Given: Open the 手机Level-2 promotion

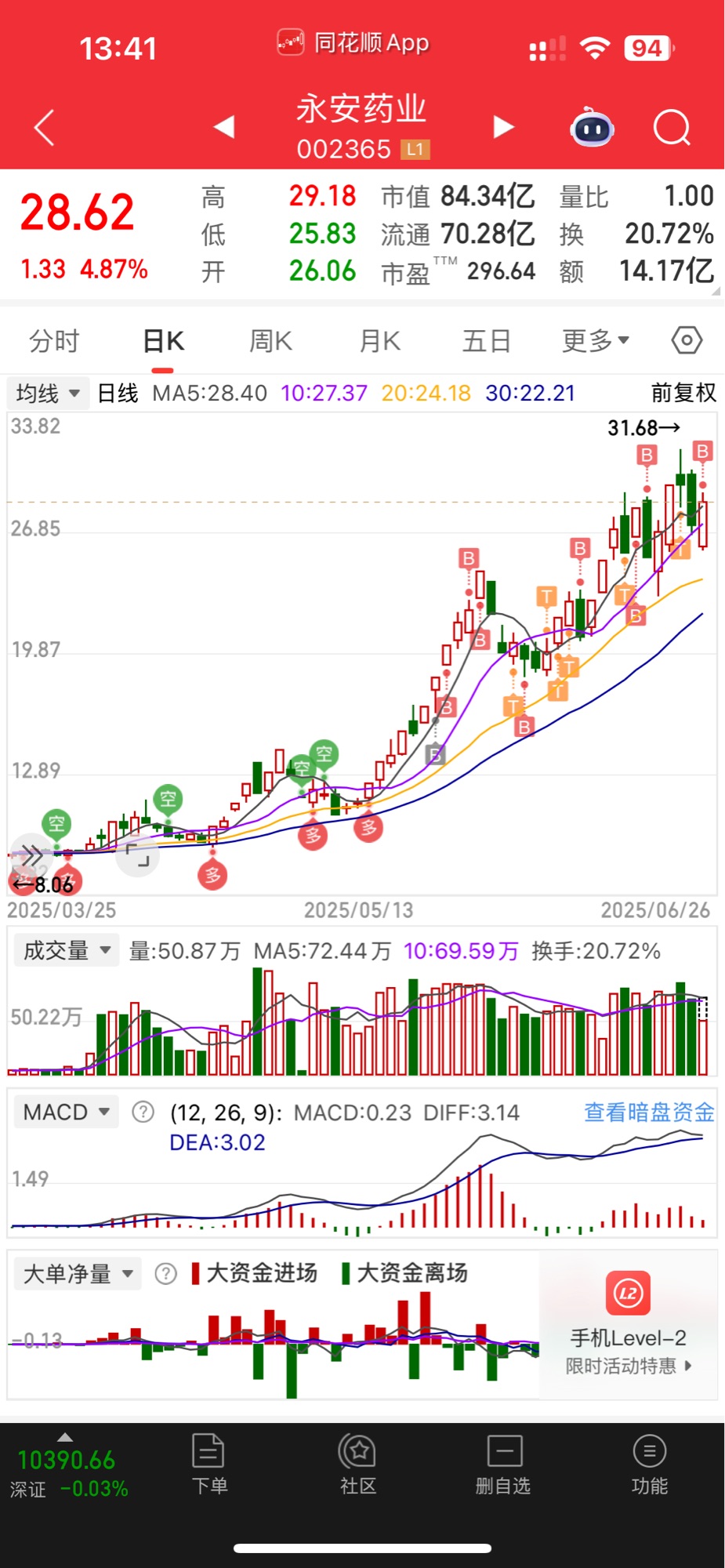Looking at the screenshot, I should point(628,1326).
